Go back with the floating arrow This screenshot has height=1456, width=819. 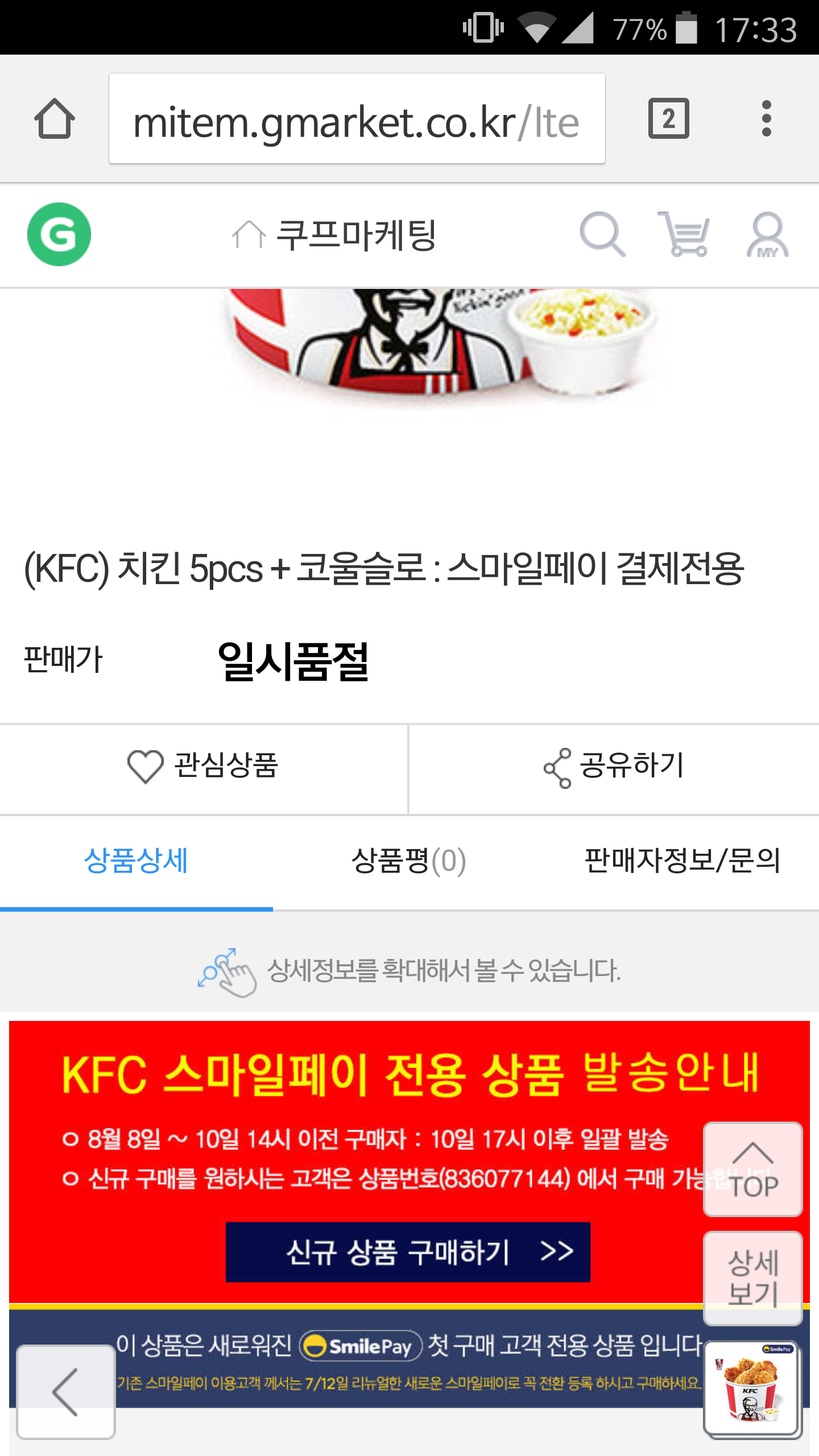click(65, 1391)
